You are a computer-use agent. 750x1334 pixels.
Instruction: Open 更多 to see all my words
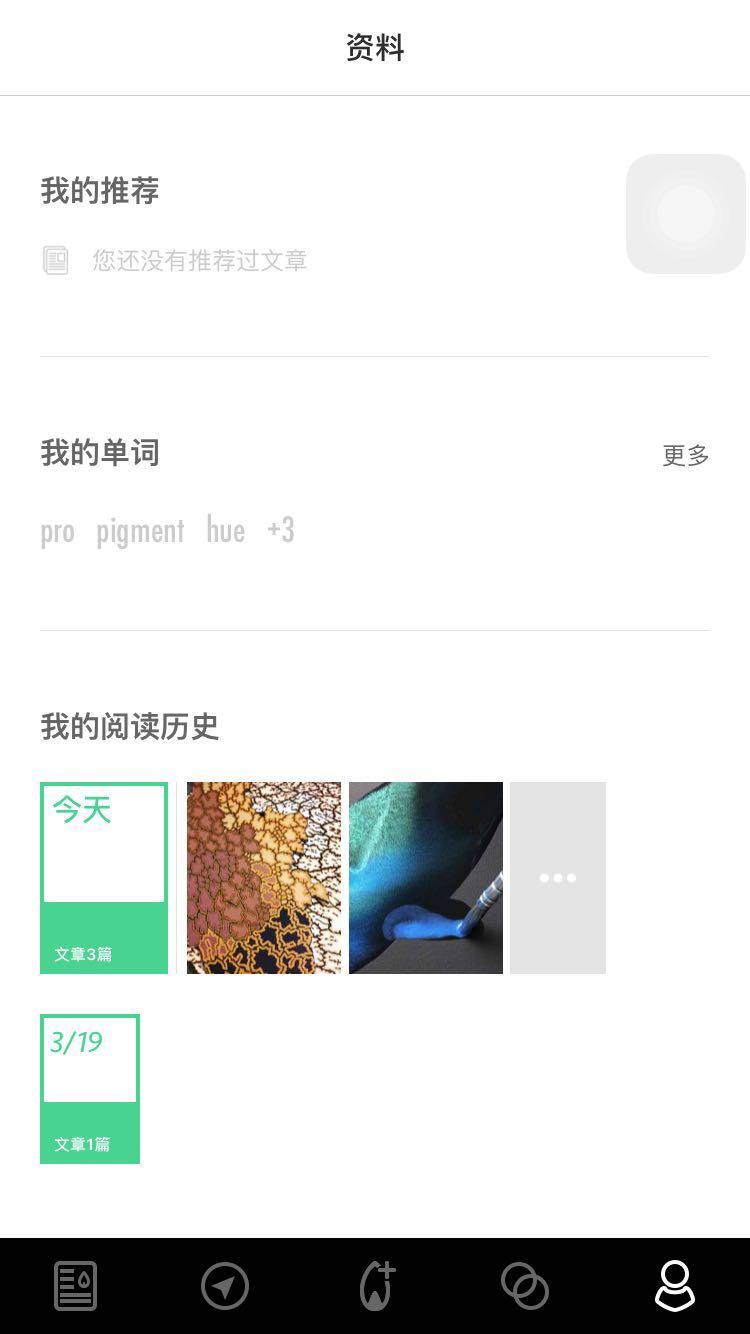click(685, 456)
